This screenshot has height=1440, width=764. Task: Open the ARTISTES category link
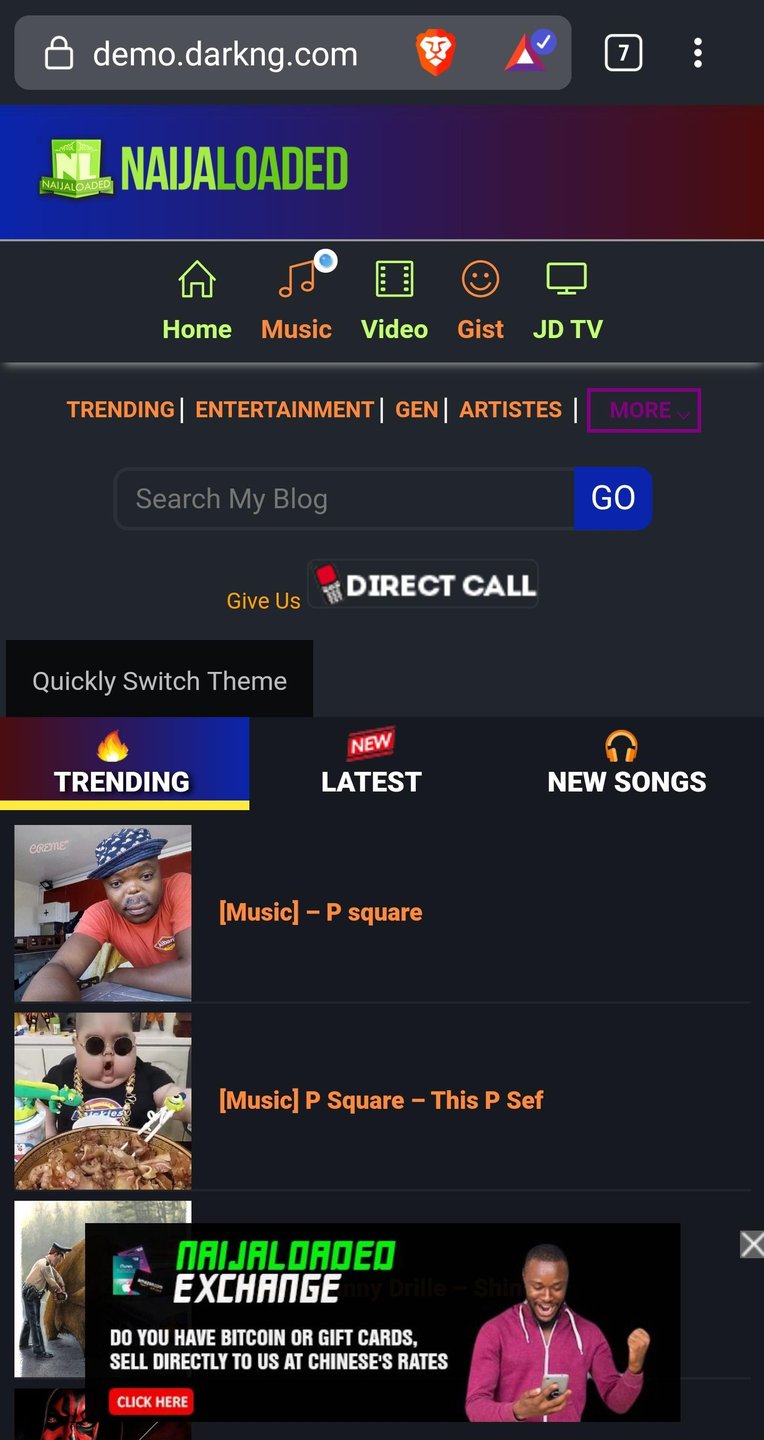click(510, 410)
